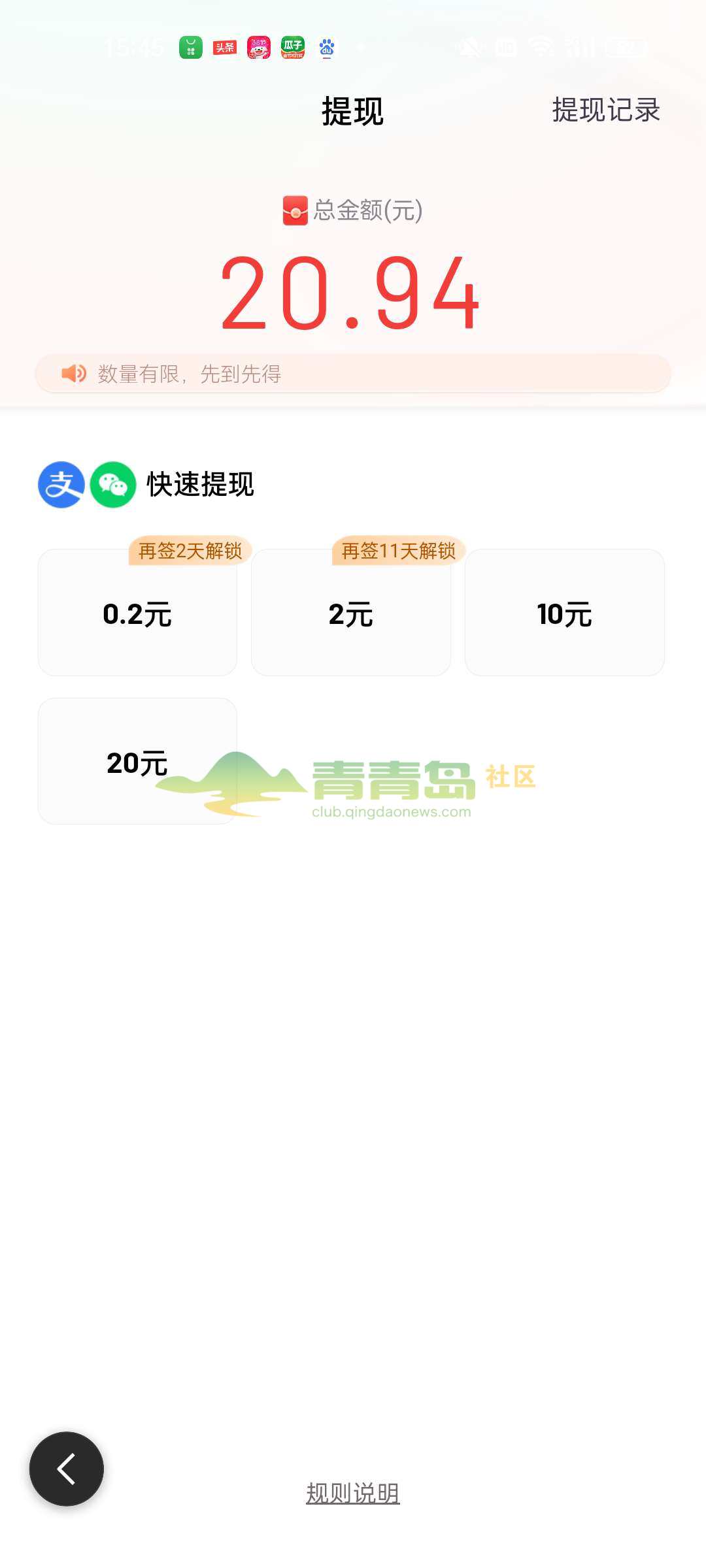Screen dimensions: 706x1568
Task: Pick the 10元 withdrawal amount
Action: click(564, 614)
